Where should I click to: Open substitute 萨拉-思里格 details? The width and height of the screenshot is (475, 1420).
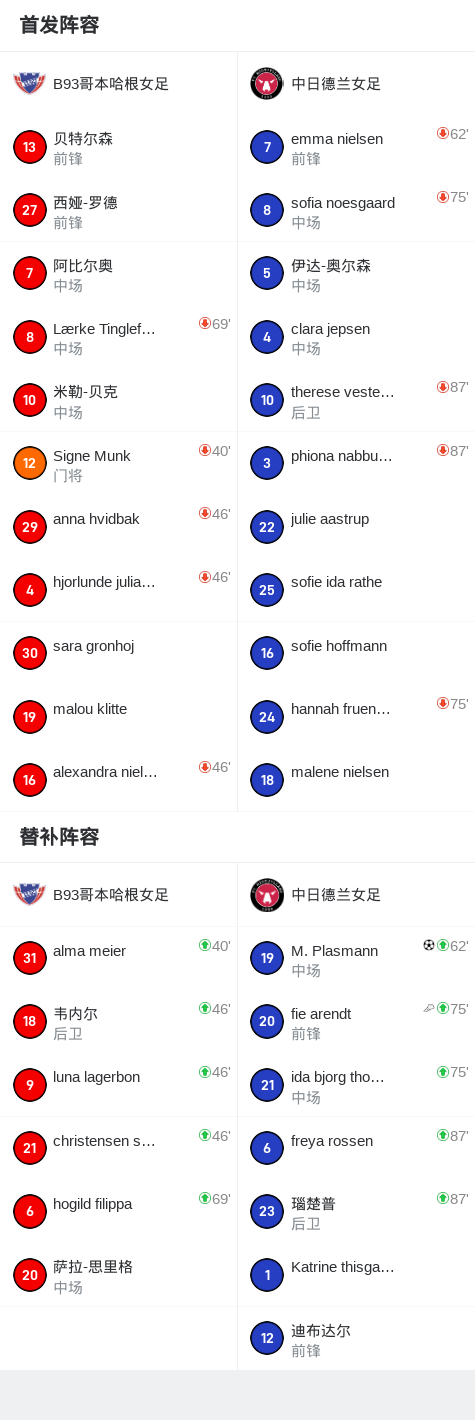[x=118, y=1275]
